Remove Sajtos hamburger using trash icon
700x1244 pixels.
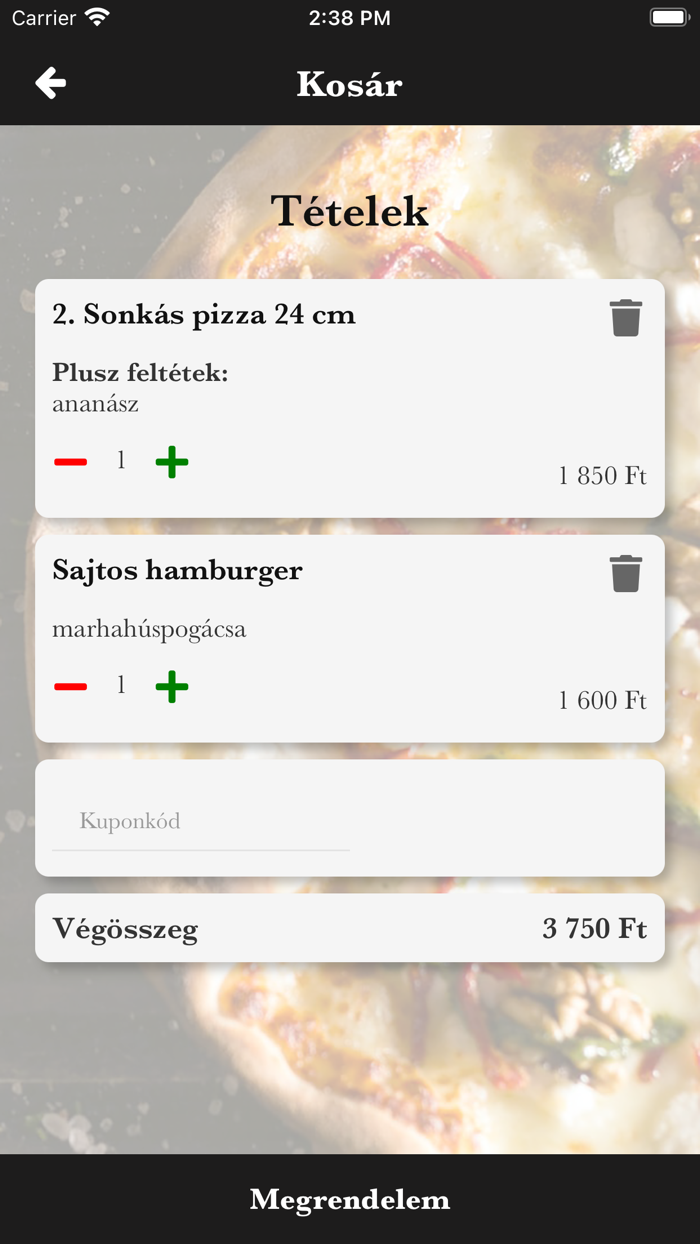[x=625, y=574]
